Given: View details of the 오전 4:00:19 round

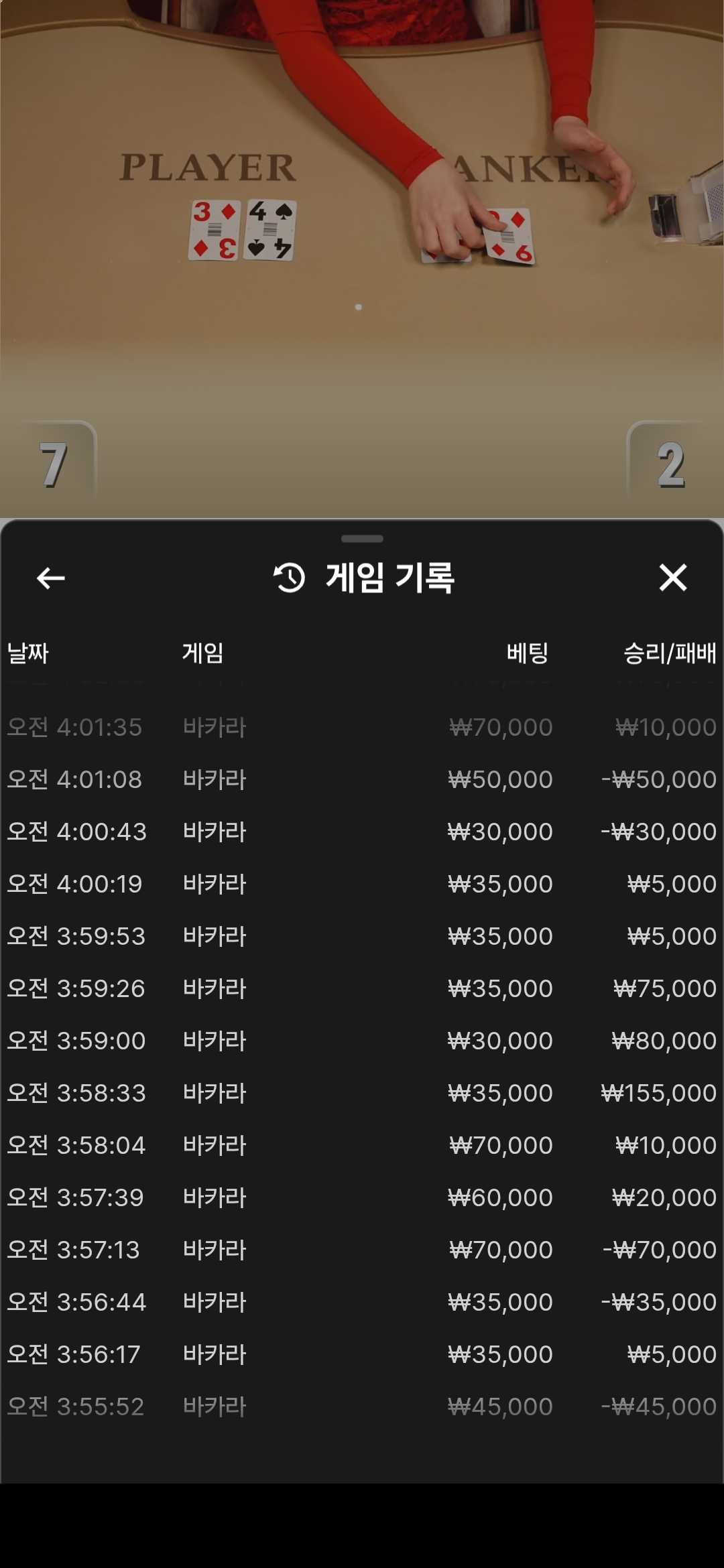Looking at the screenshot, I should click(362, 884).
